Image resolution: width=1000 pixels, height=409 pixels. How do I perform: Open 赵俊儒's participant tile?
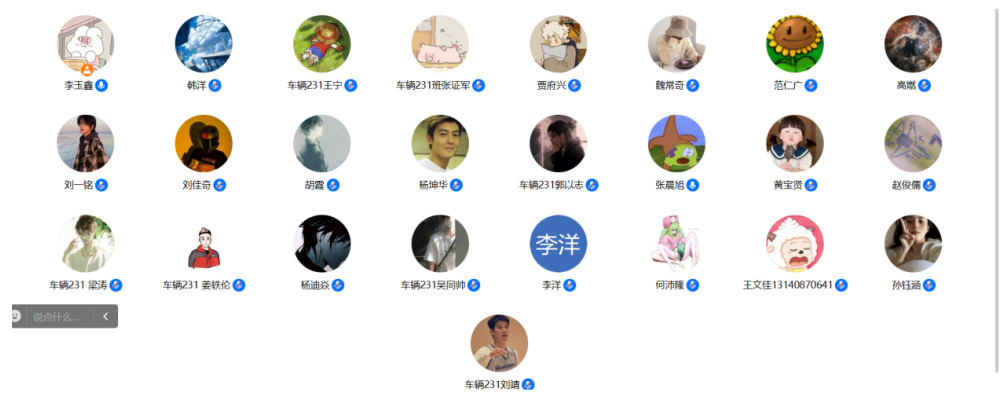(x=913, y=144)
